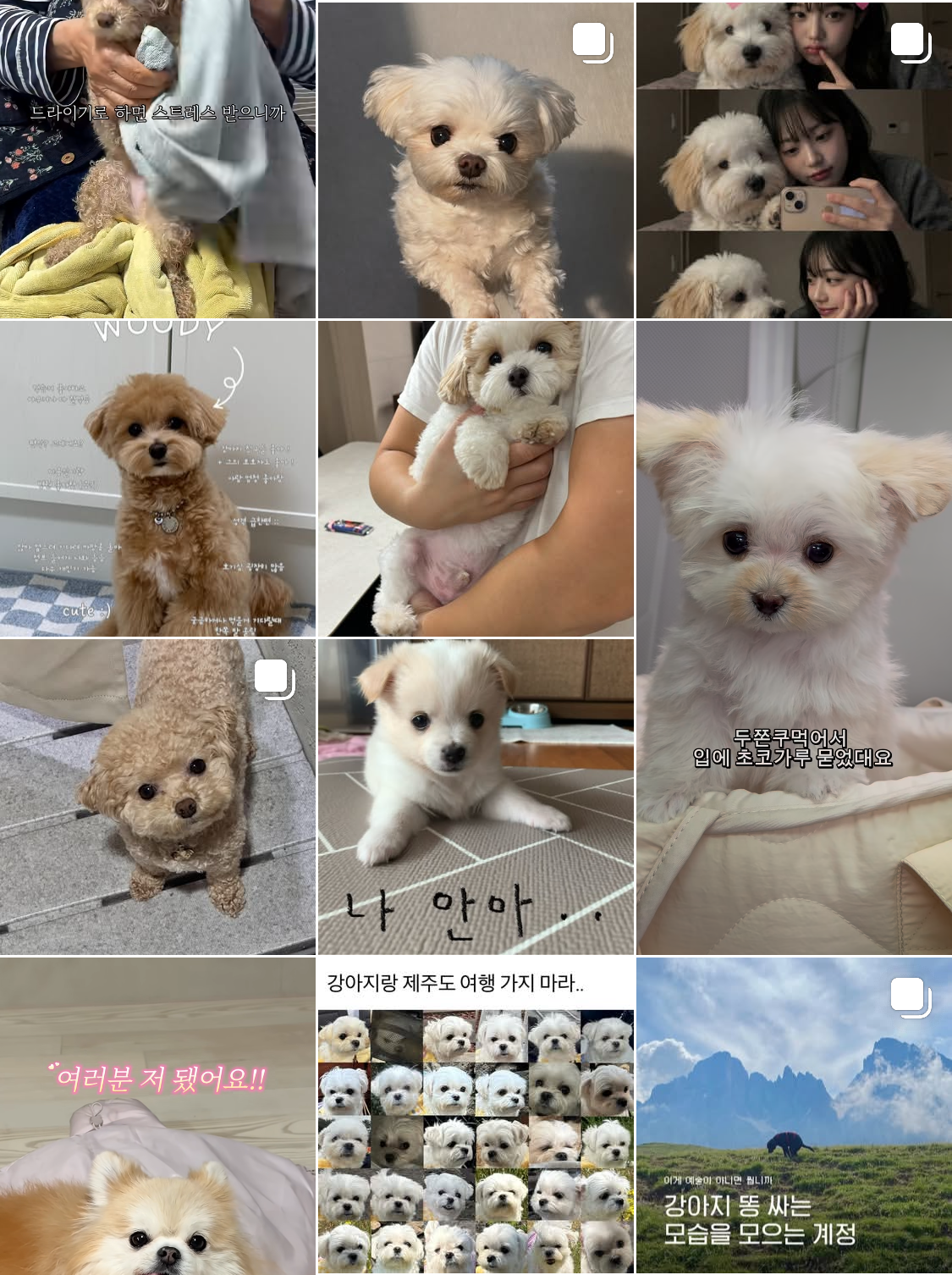Viewport: 952px width, 1275px height.
Task: Open the towel-drying dog post
Action: tap(157, 159)
